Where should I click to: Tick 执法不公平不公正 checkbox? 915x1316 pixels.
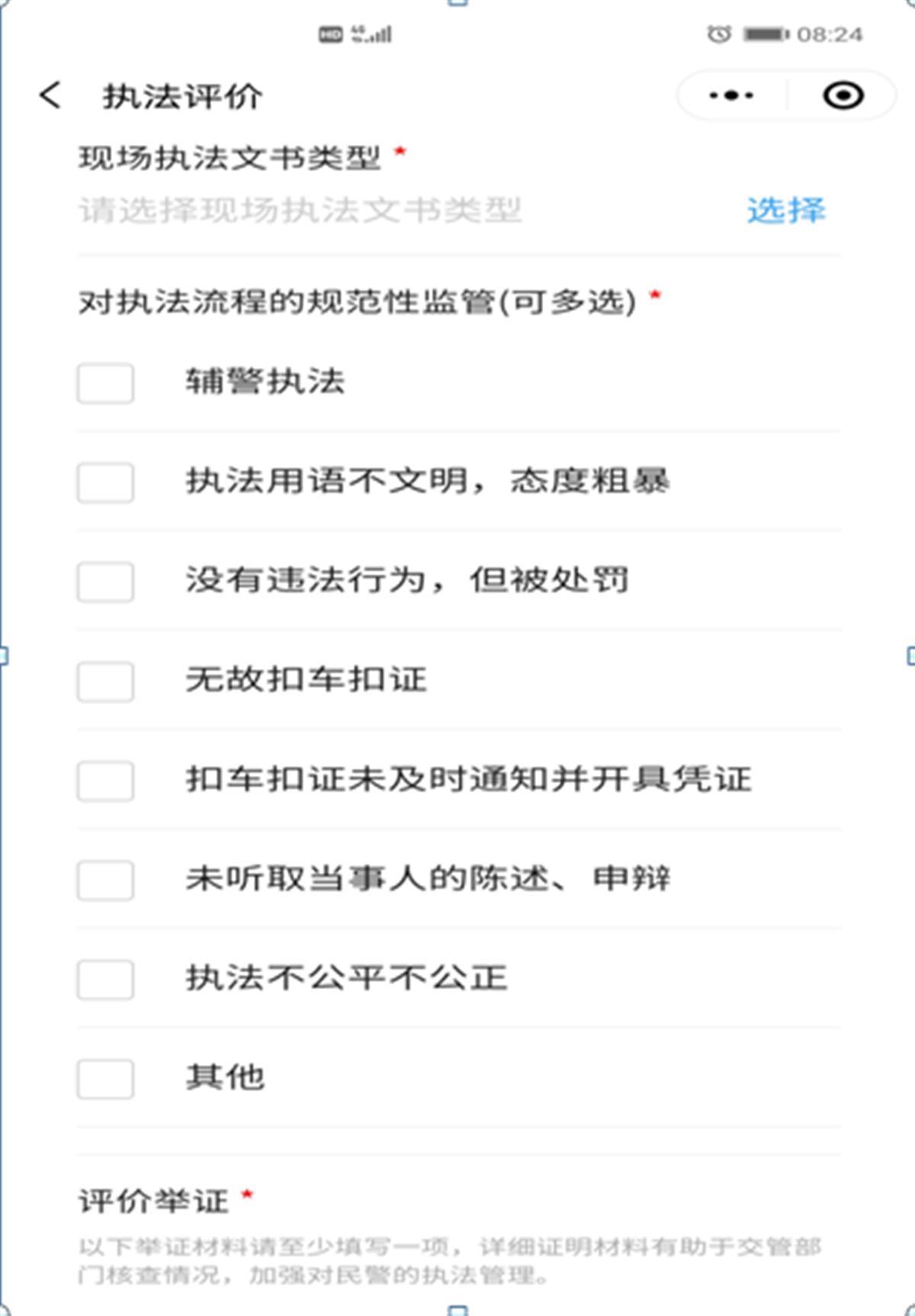[105, 980]
